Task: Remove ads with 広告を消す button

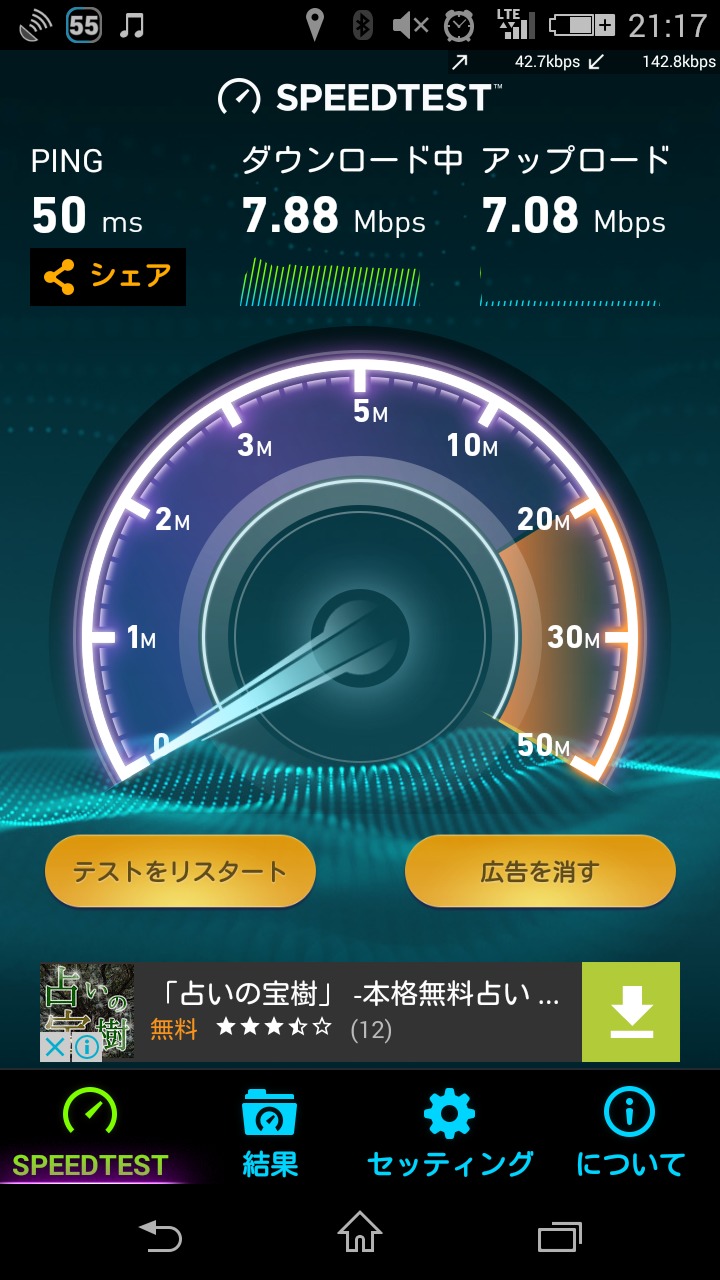Action: pos(540,871)
